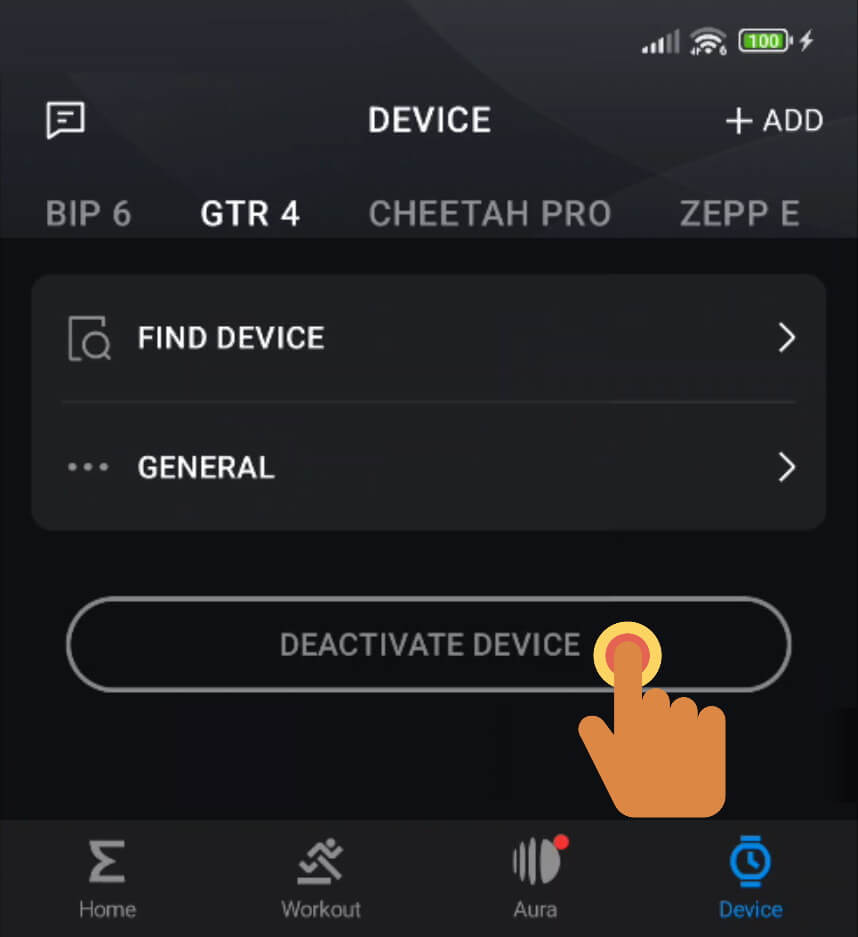This screenshot has width=858, height=937.
Task: Select the Device bottom tab
Action: (750, 878)
